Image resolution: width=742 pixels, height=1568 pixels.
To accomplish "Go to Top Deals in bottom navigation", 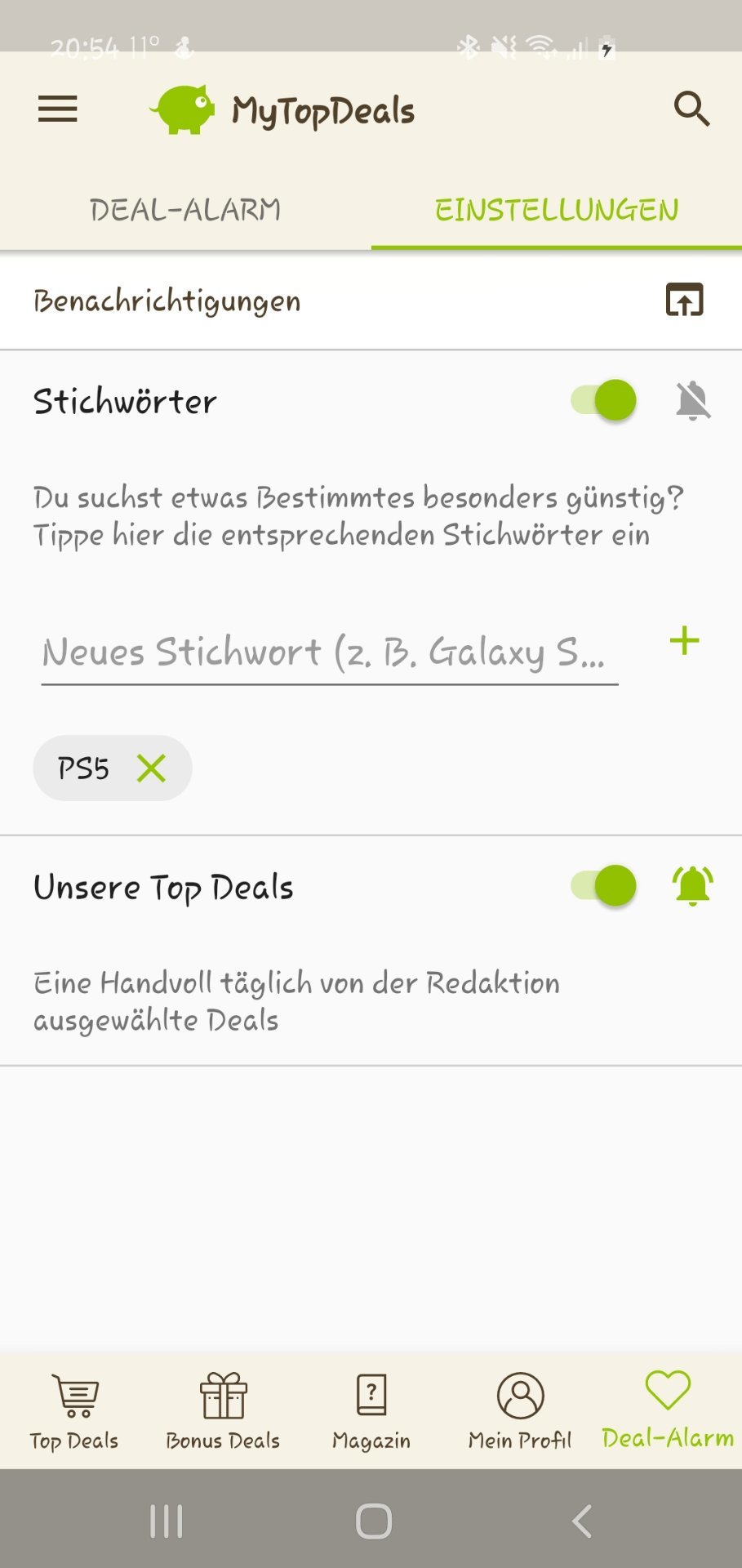I will point(74,1410).
